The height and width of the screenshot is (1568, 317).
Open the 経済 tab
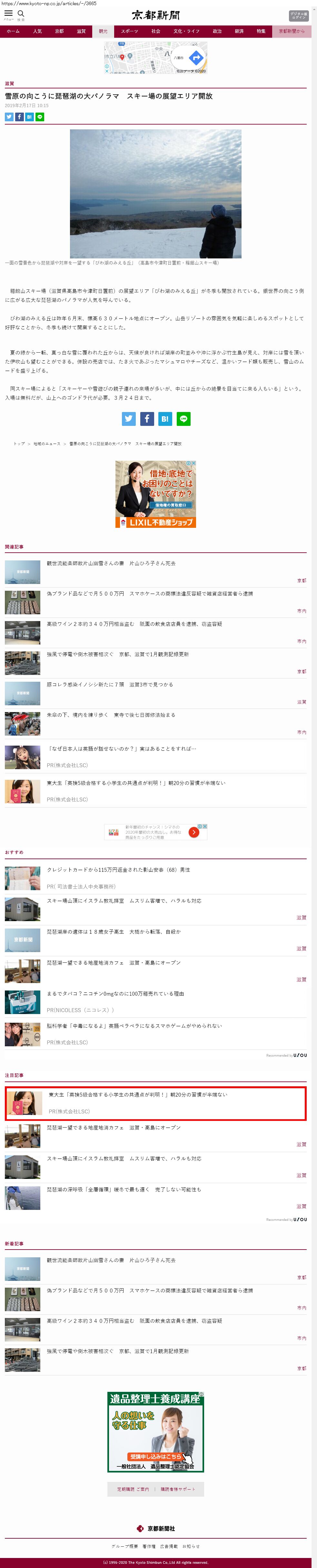239,31
